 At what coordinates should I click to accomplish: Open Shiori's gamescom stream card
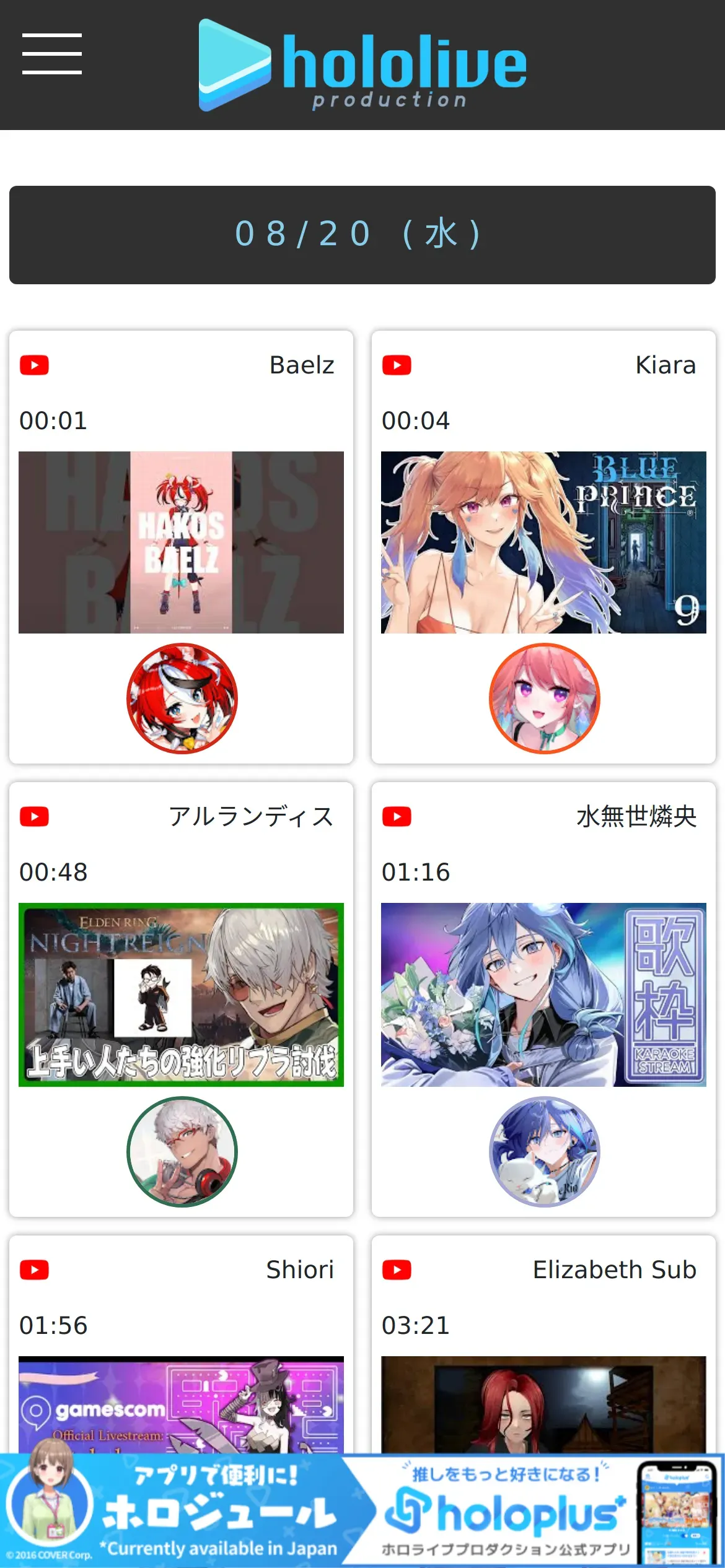pyautogui.click(x=181, y=1403)
